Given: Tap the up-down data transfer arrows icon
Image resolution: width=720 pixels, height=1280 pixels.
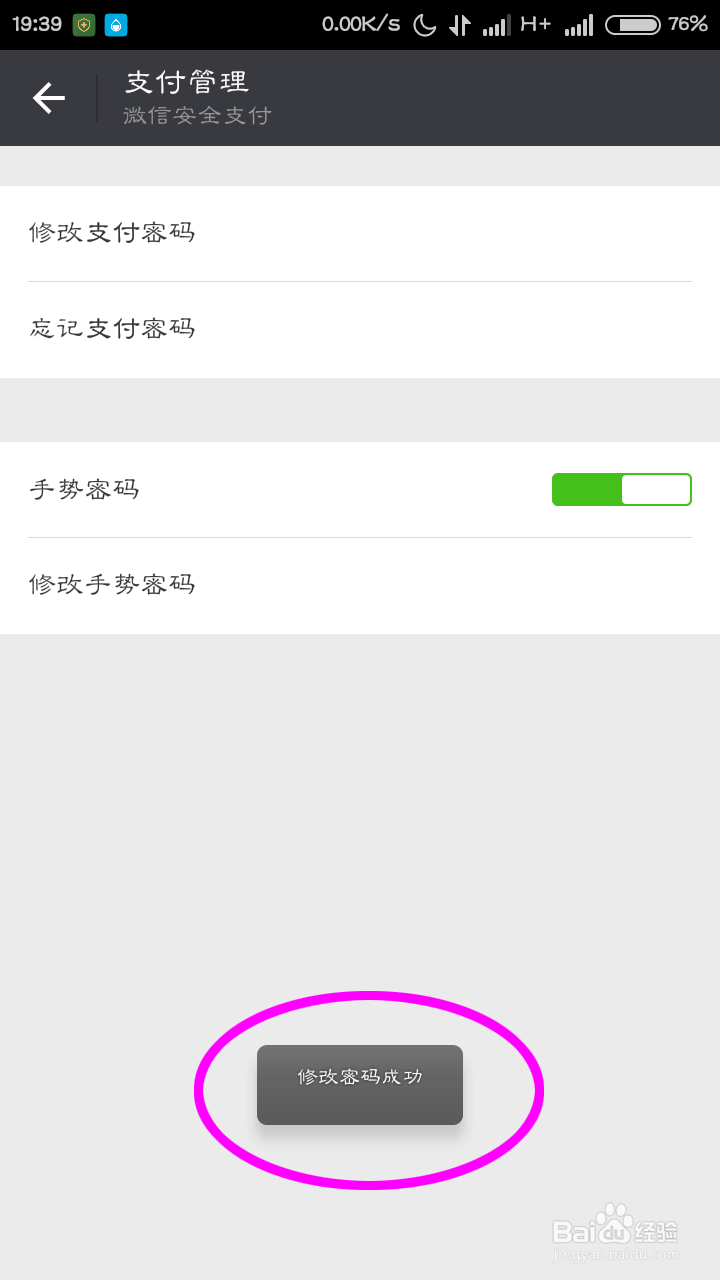Looking at the screenshot, I should [460, 24].
